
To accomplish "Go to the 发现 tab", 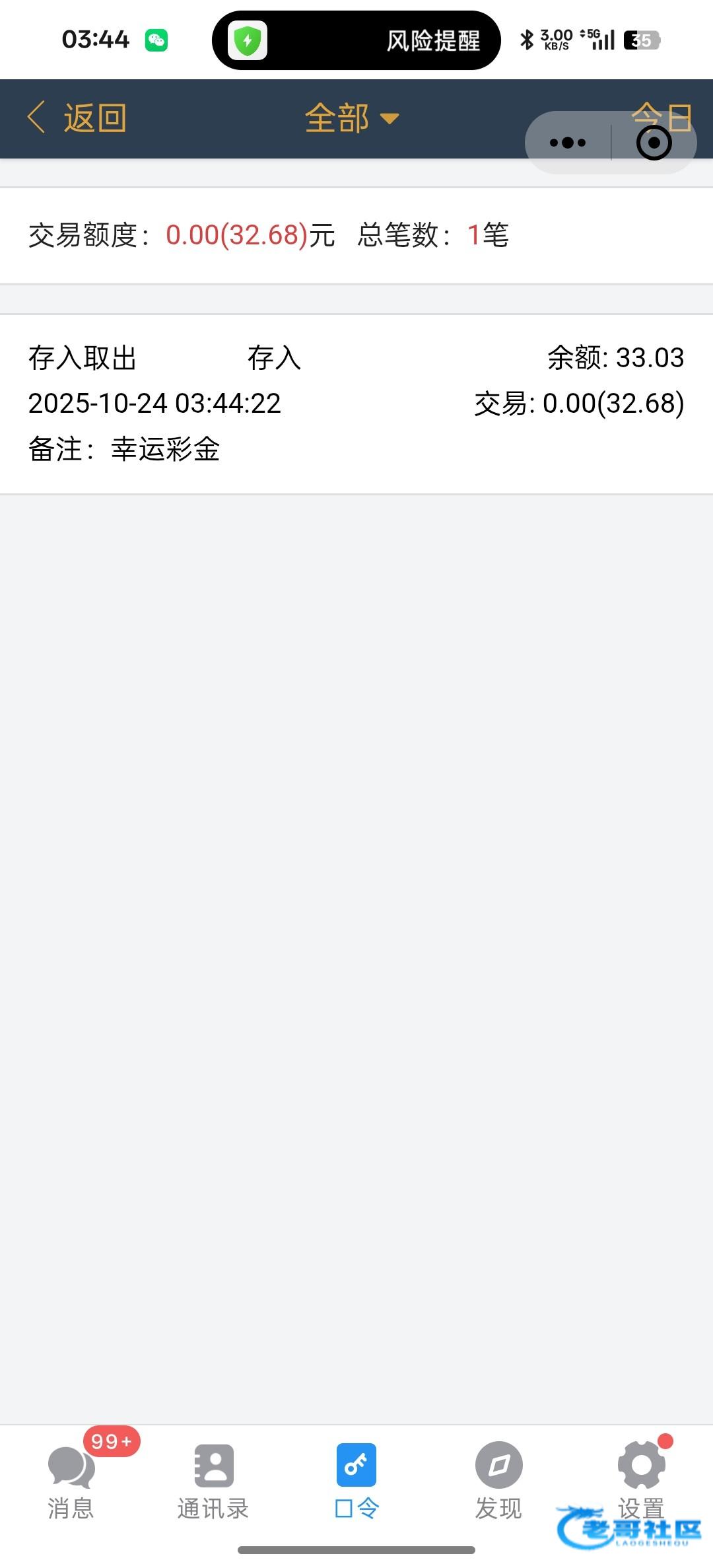I will [499, 1481].
